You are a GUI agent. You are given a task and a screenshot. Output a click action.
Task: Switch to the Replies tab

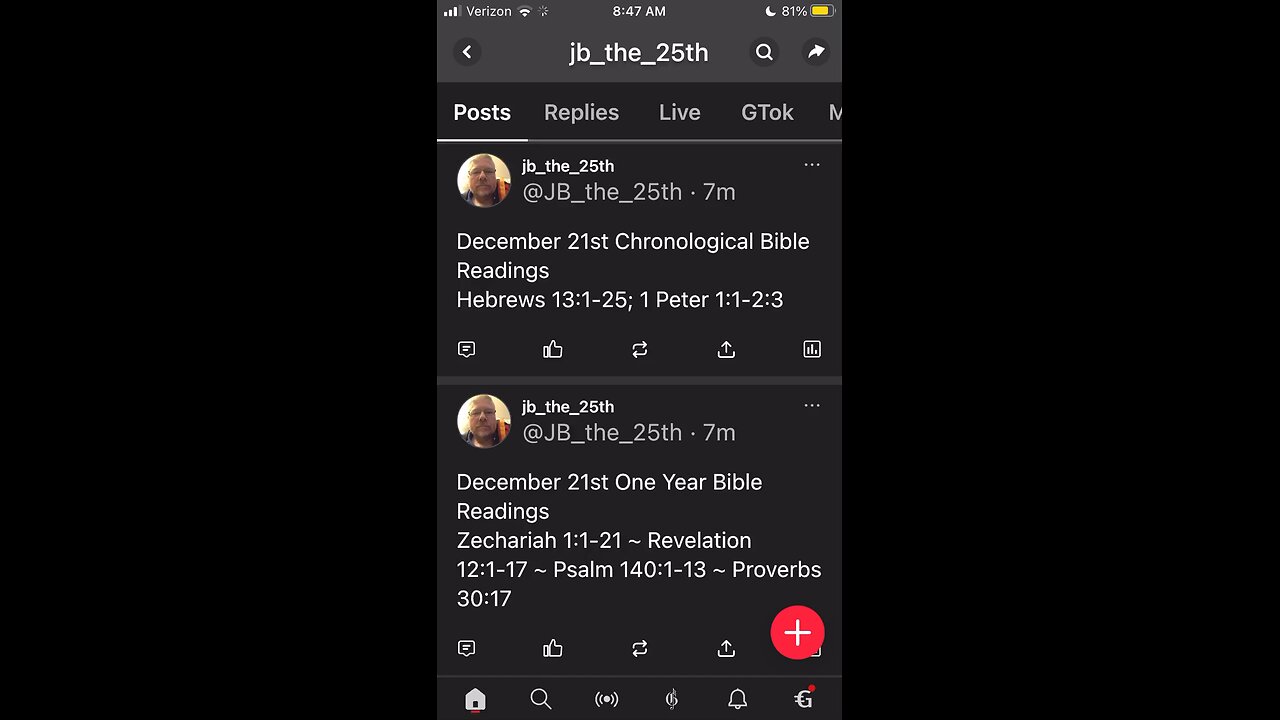[x=581, y=113]
